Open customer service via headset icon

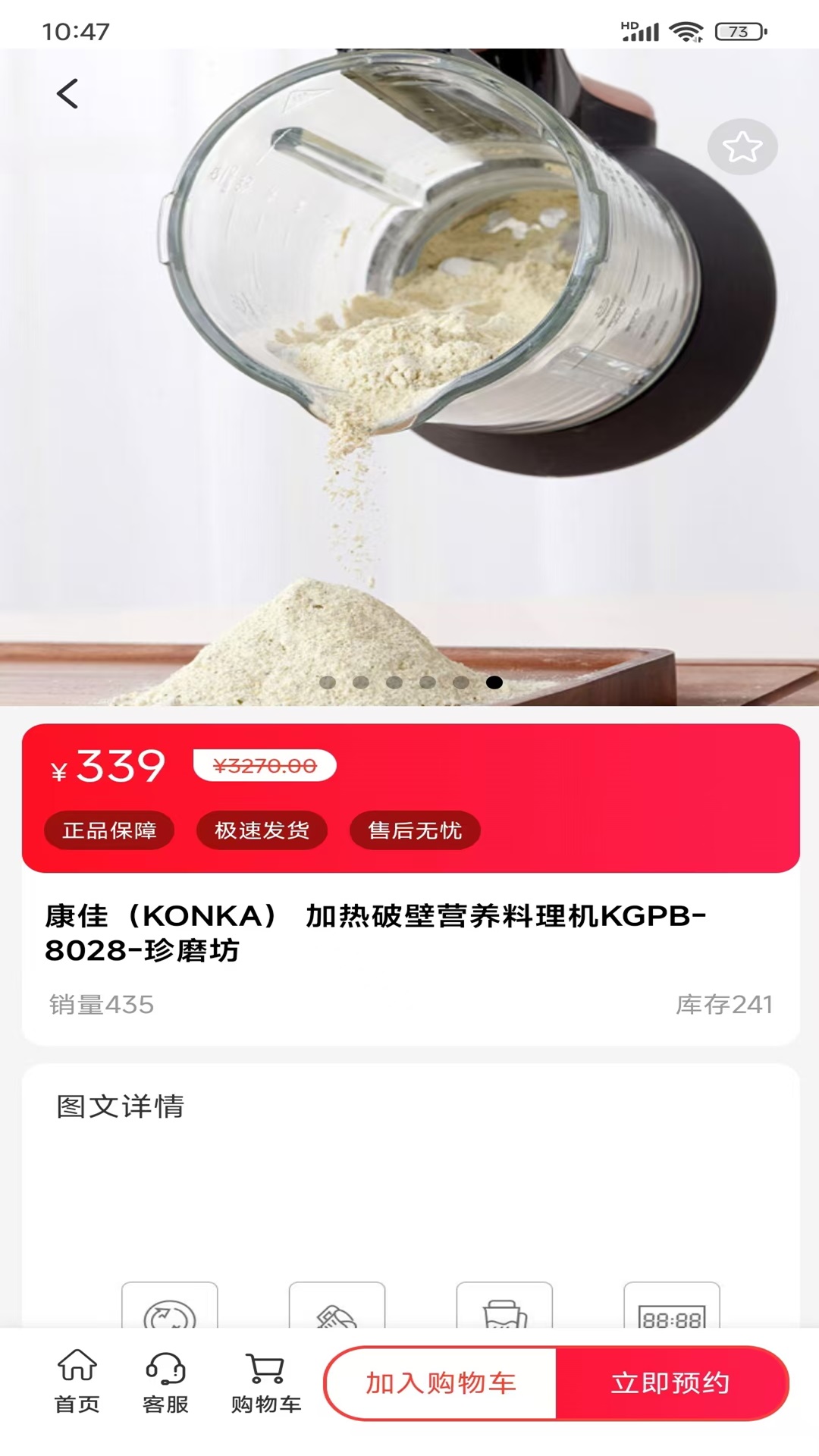pos(165,1382)
